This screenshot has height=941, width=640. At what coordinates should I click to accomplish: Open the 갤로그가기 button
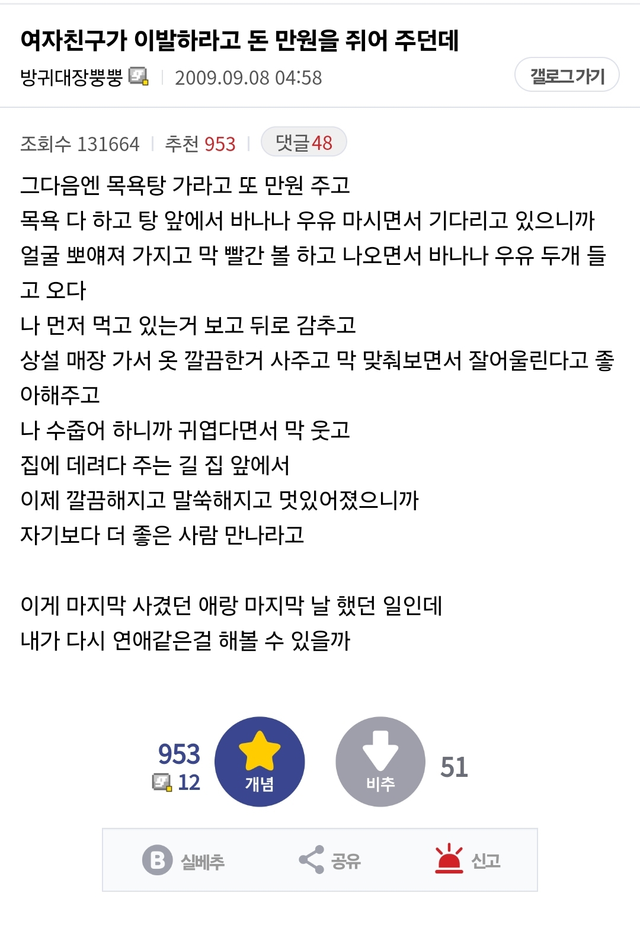pyautogui.click(x=566, y=77)
